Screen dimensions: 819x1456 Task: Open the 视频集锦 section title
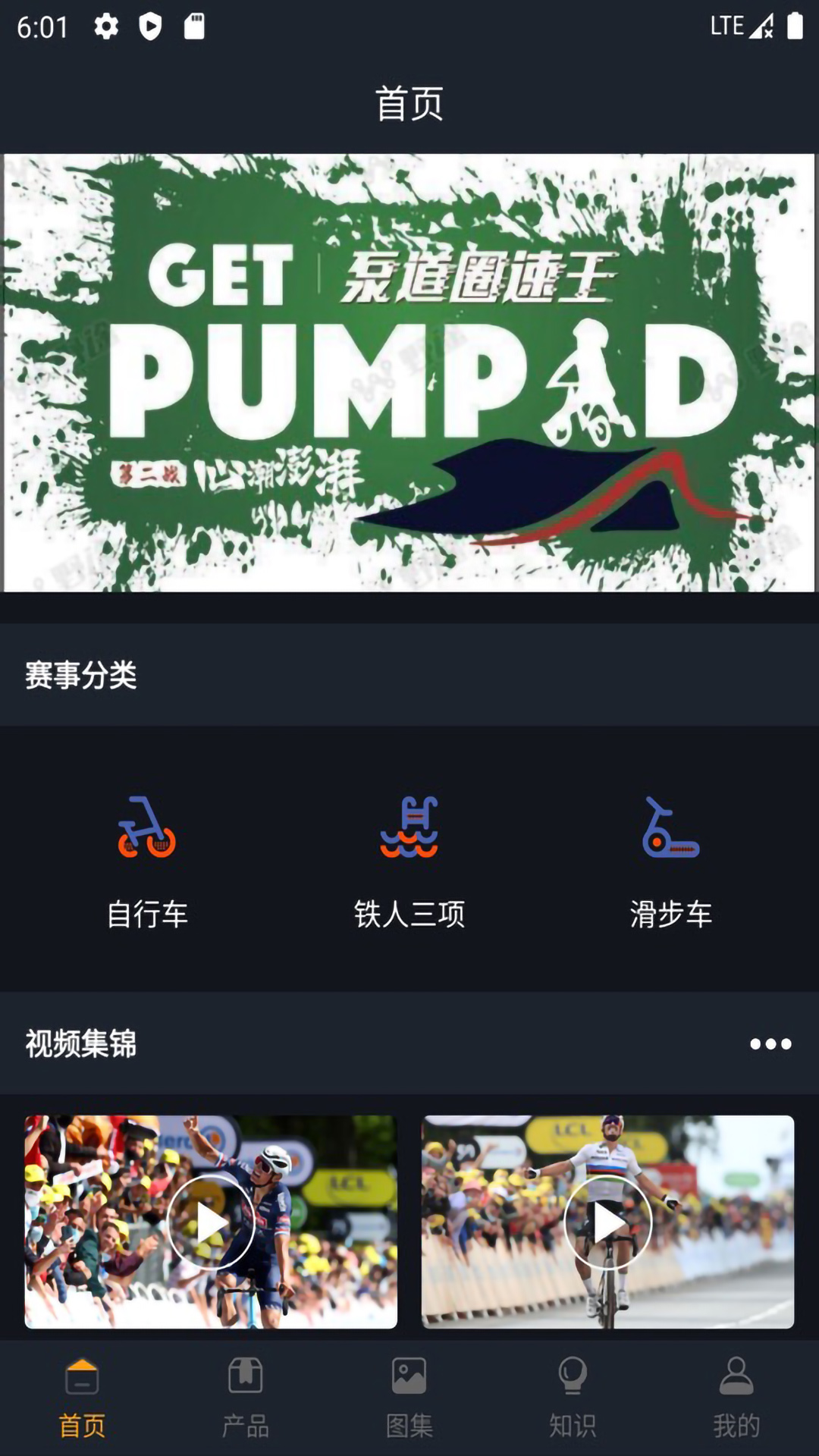tap(79, 1043)
